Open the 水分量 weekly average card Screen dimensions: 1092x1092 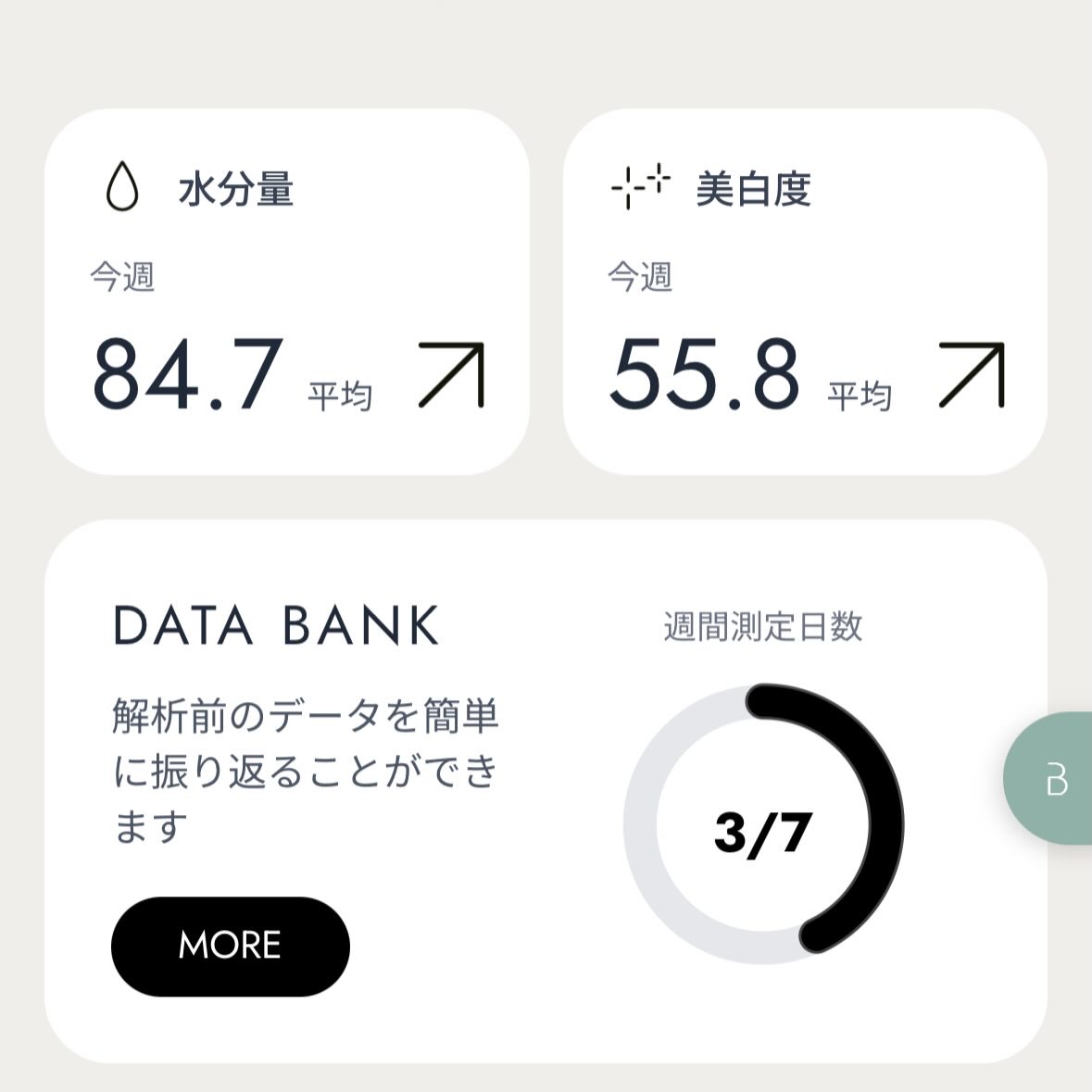[286, 293]
